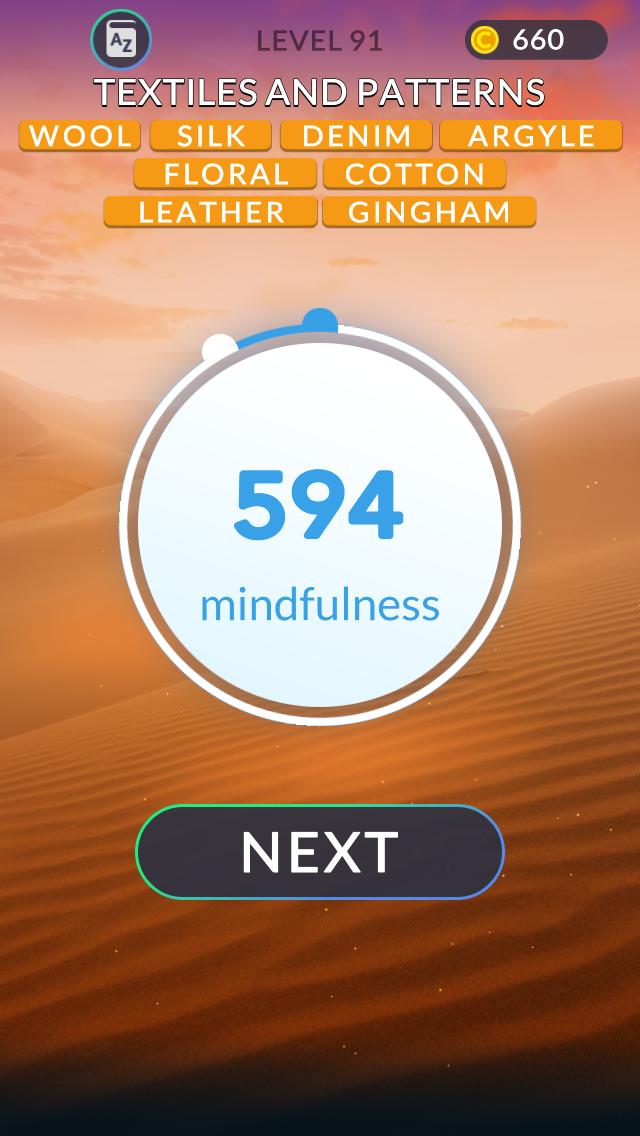
Task: Open the A-Z dictionary icon
Action: click(x=121, y=40)
